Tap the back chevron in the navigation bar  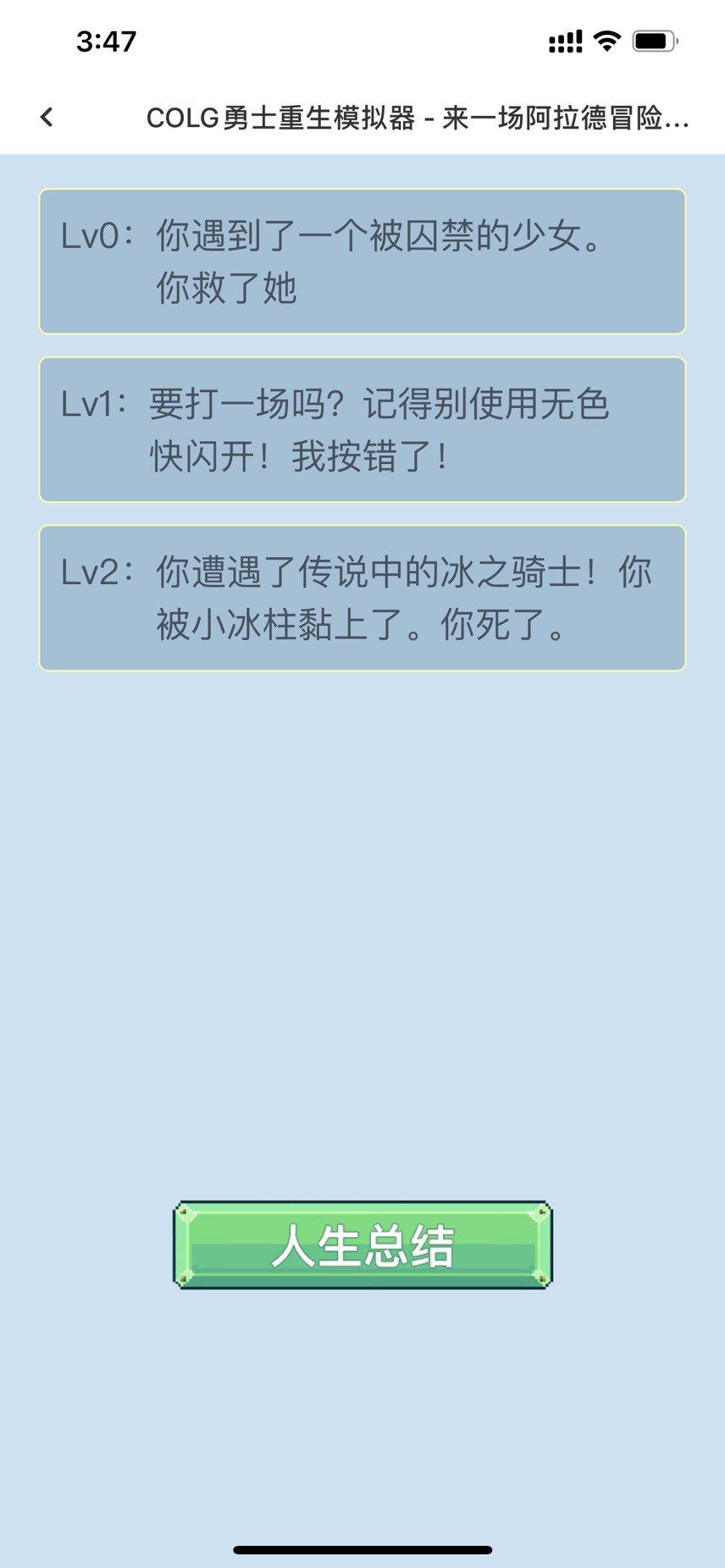[46, 118]
